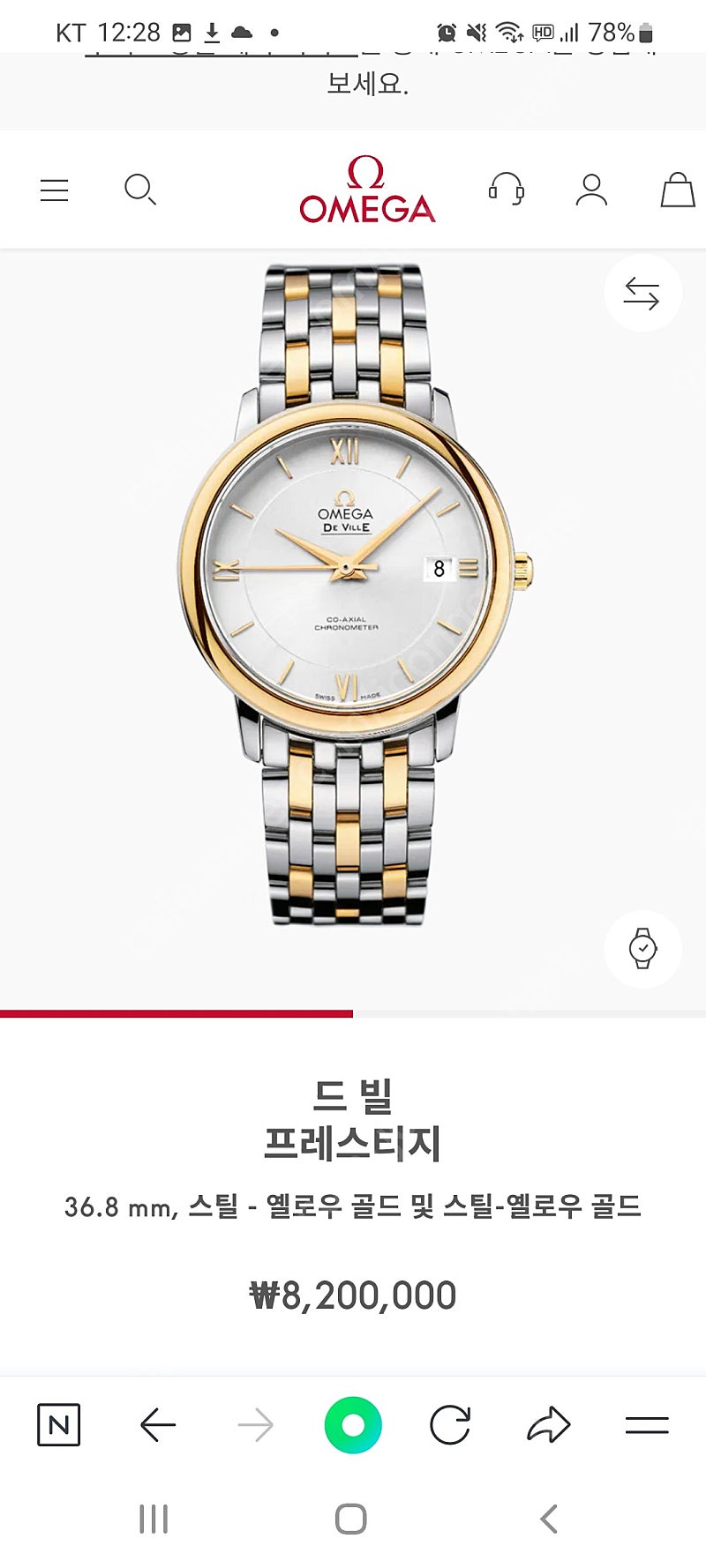The height and width of the screenshot is (1568, 706).
Task: Contact customer service via headset icon
Action: click(x=507, y=190)
